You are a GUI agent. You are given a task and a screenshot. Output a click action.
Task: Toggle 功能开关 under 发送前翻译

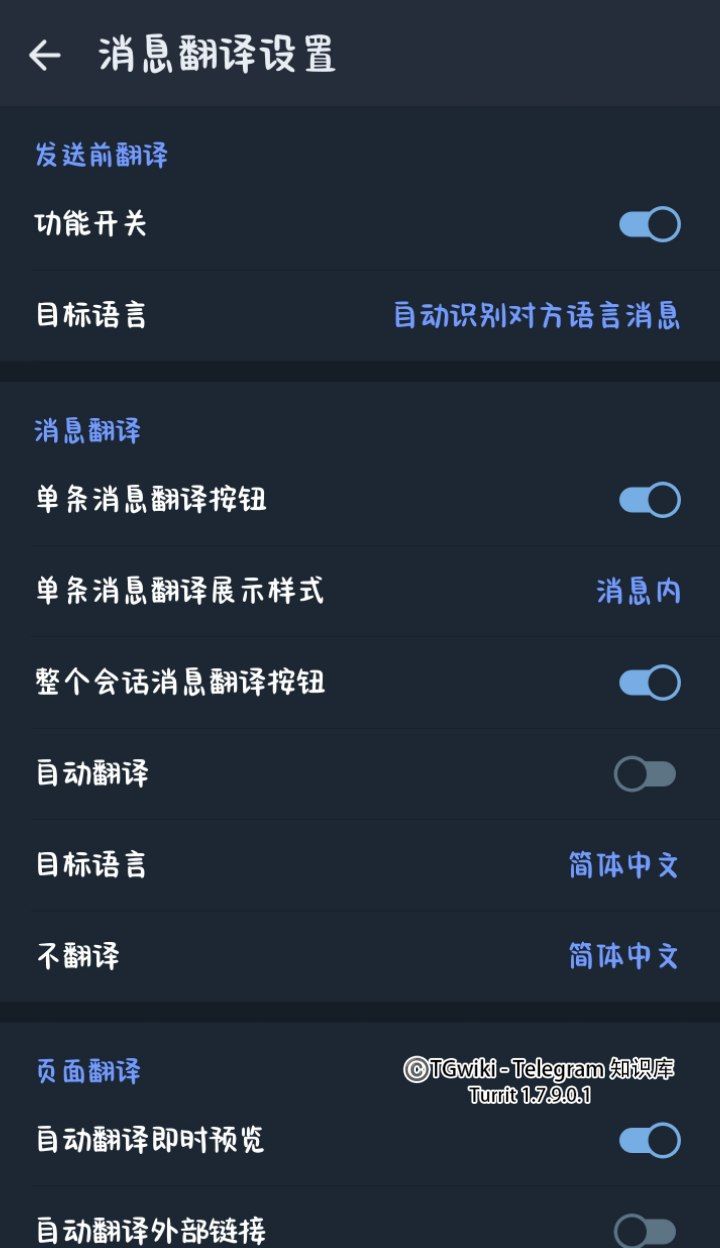pyautogui.click(x=649, y=224)
